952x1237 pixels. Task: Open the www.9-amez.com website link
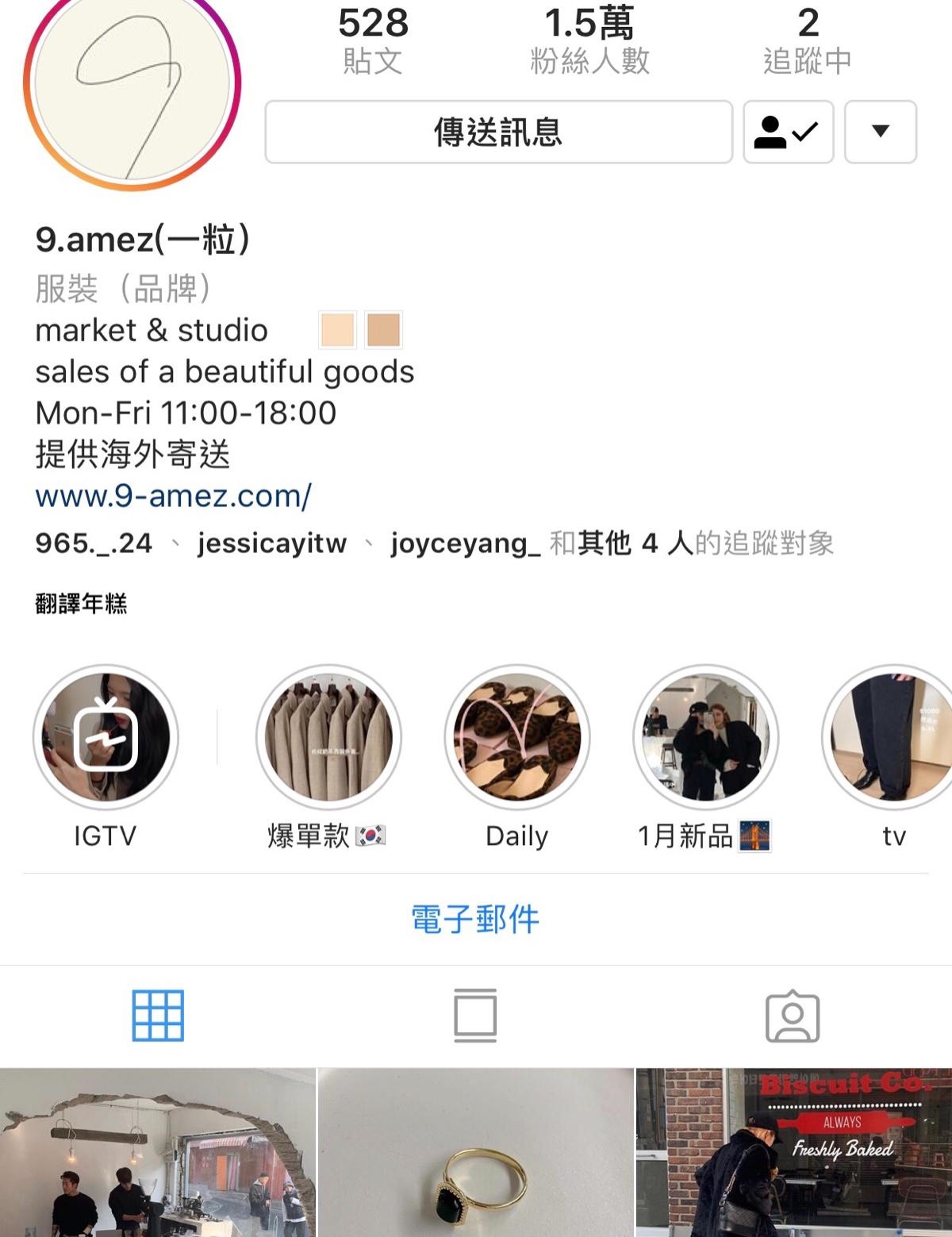[174, 496]
